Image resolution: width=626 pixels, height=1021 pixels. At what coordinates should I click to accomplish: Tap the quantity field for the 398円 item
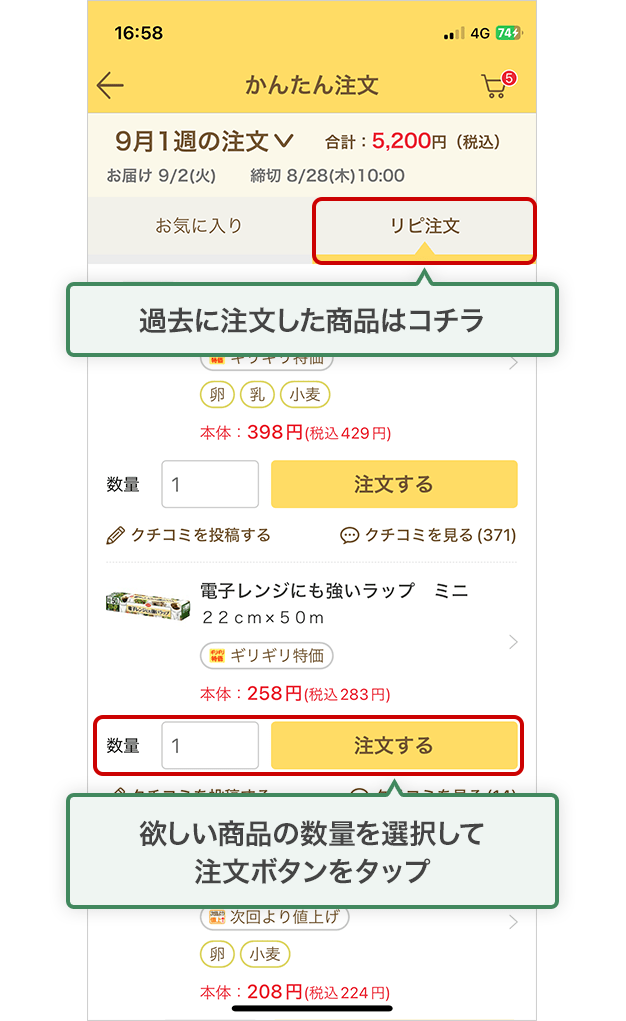(210, 484)
